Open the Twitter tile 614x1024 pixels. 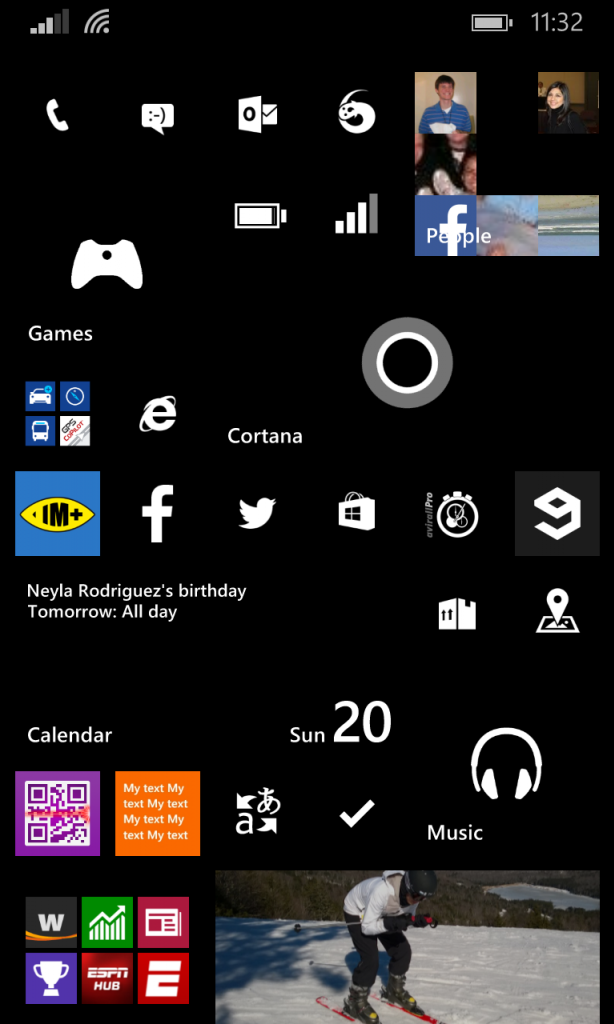coord(257,514)
